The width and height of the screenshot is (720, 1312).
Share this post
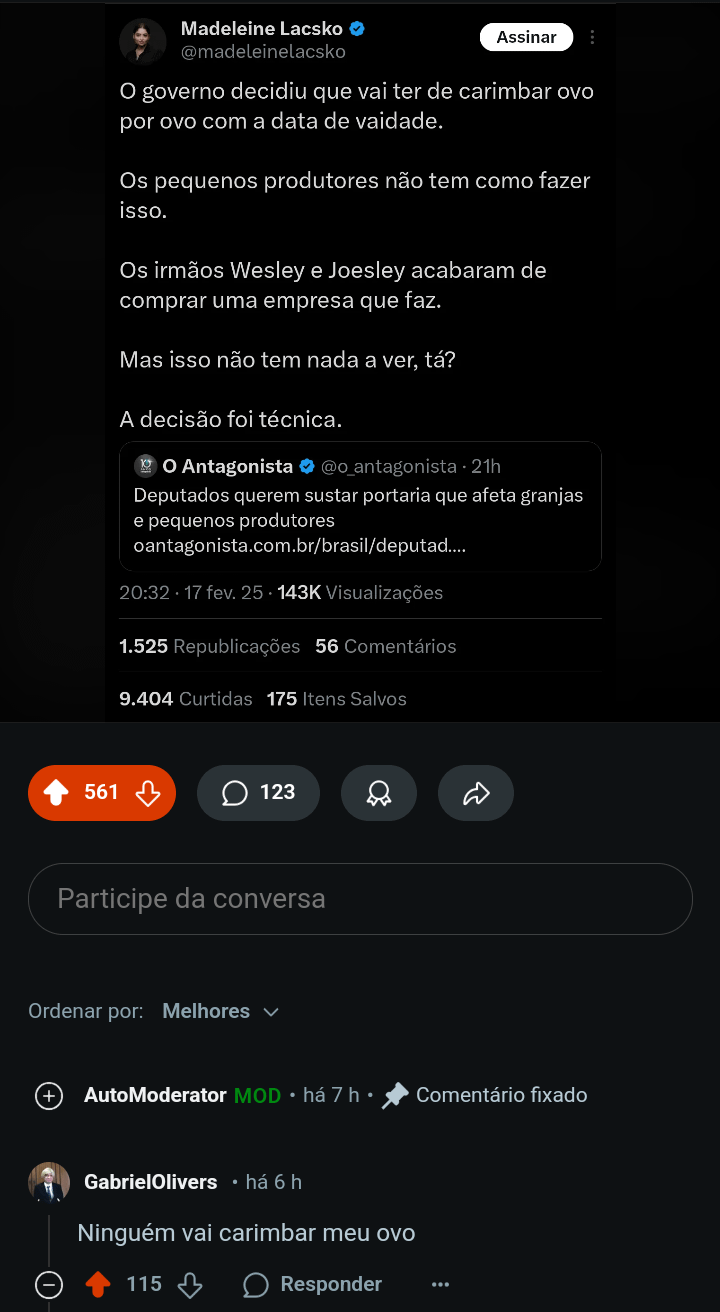click(x=476, y=793)
